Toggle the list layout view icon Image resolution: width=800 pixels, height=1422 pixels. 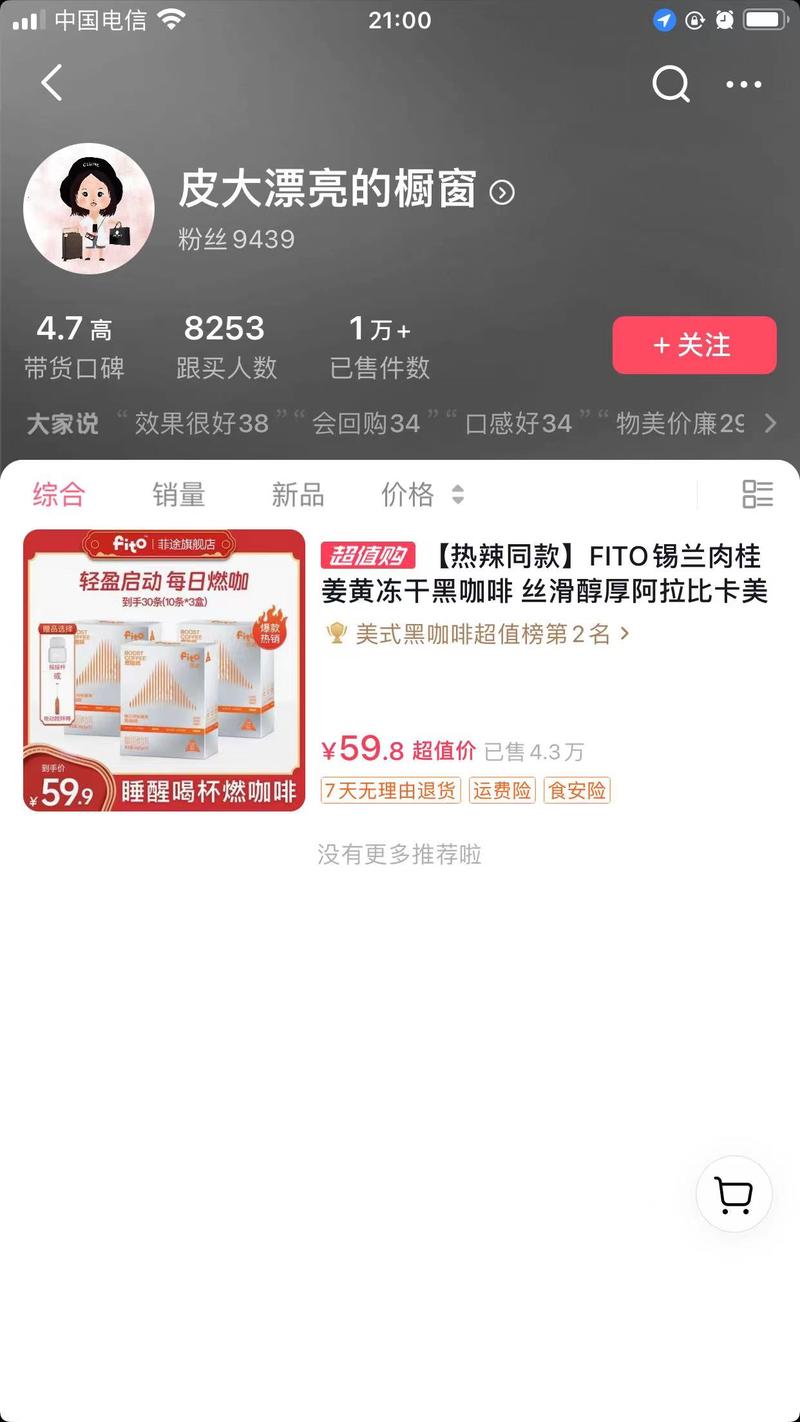757,494
